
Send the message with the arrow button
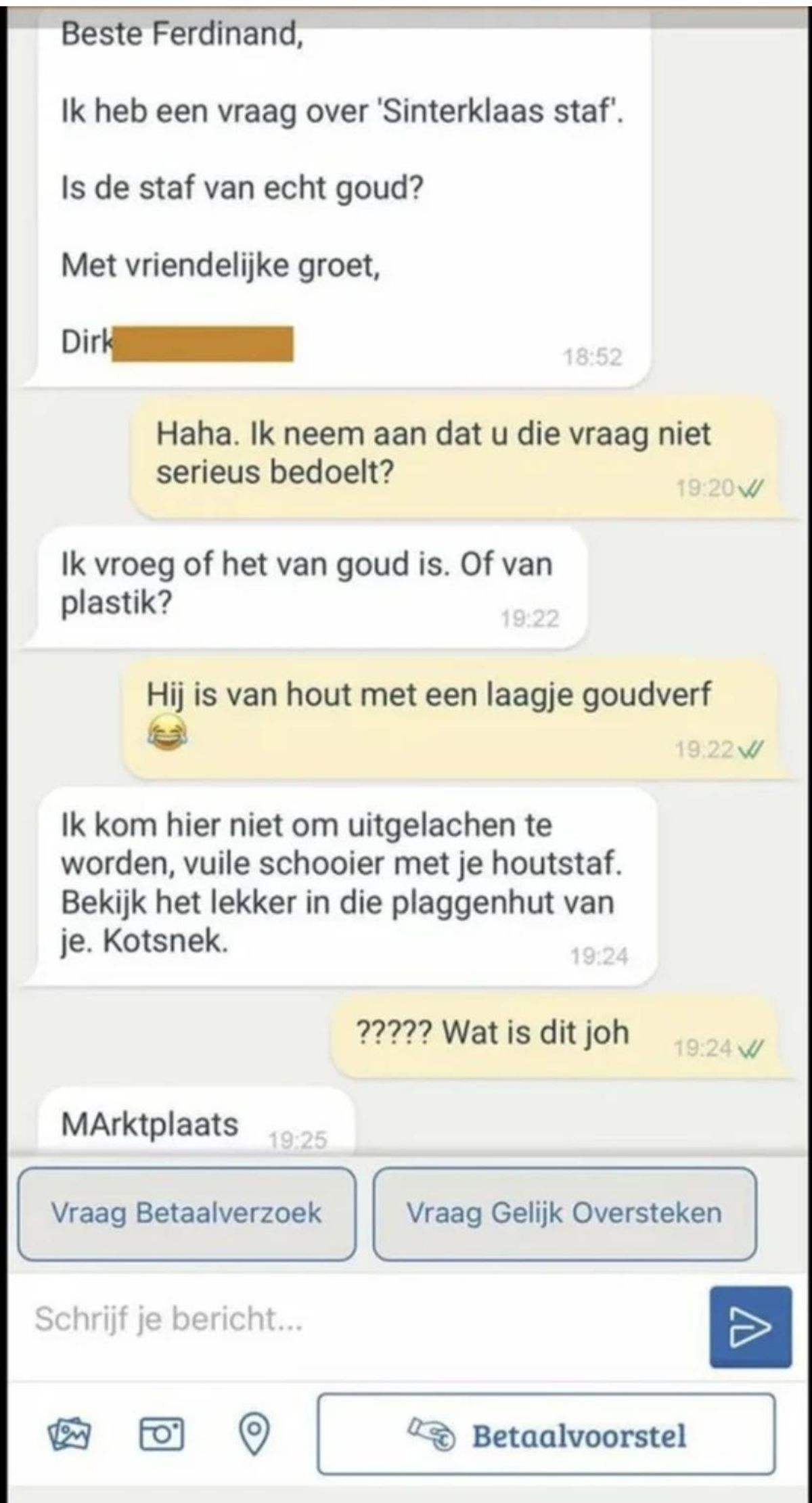pyautogui.click(x=750, y=1327)
